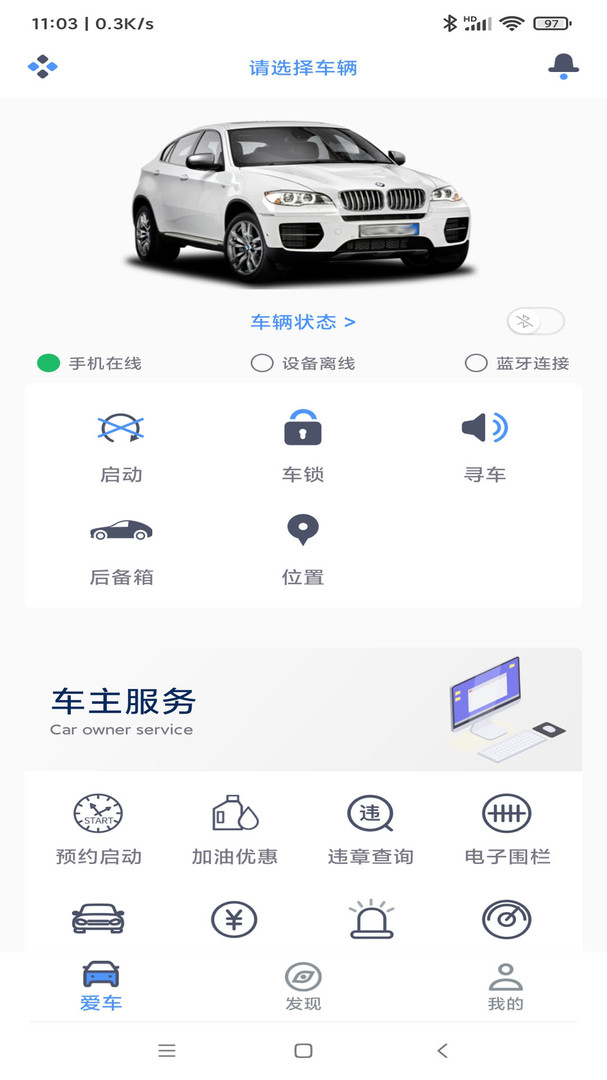Open the 后备箱 trunk control
Image resolution: width=607 pixels, height=1080 pixels.
121,548
